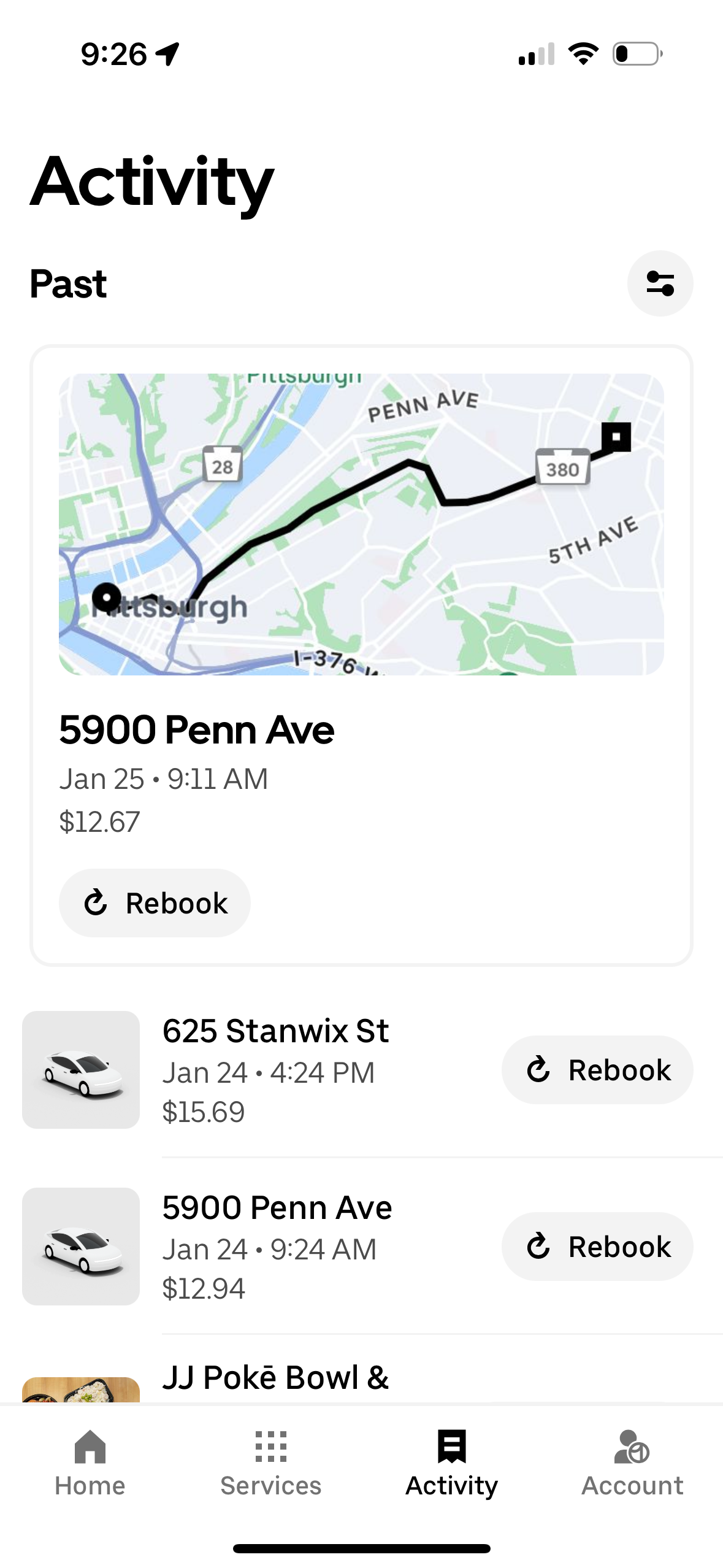
Task: Tap the Past section heading
Action: pyautogui.click(x=68, y=283)
